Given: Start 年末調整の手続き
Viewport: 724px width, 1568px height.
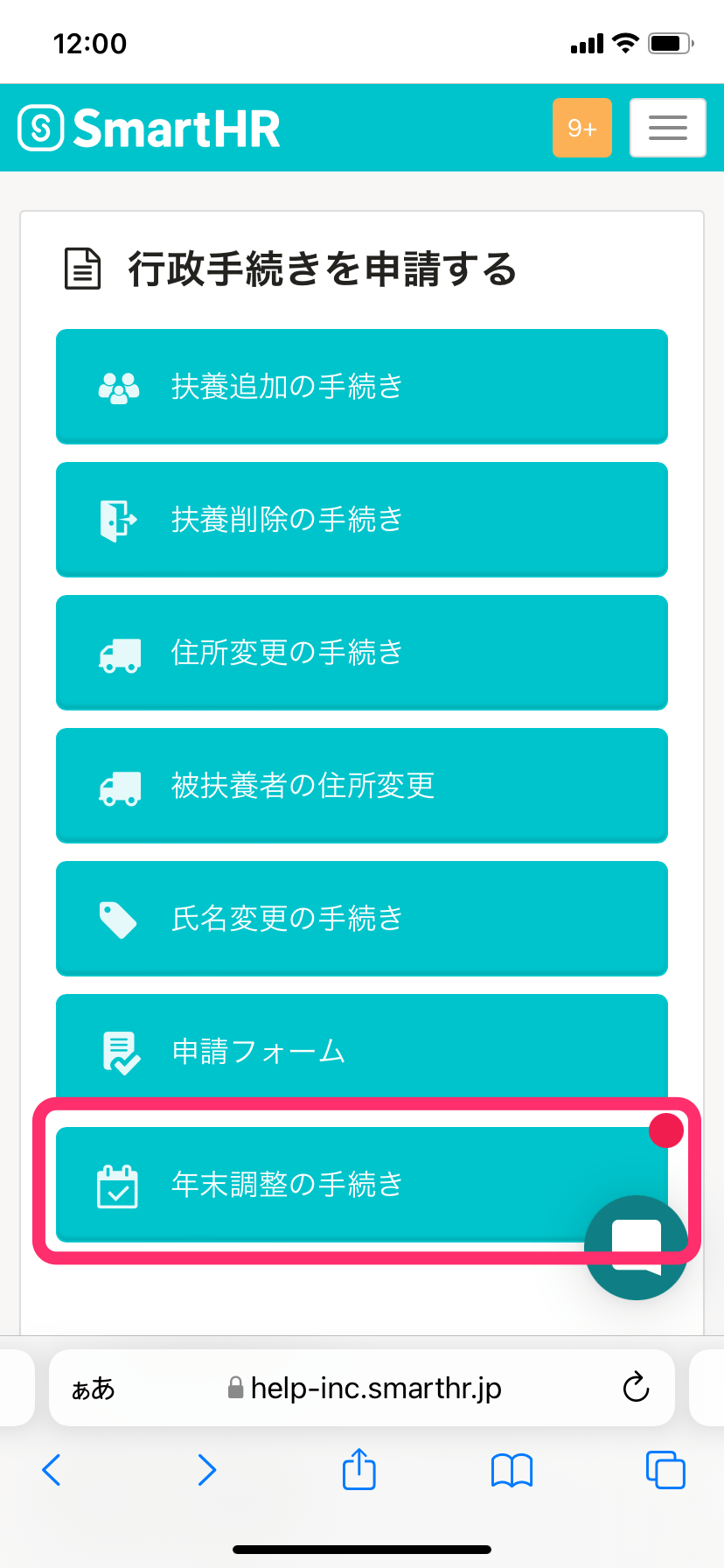Looking at the screenshot, I should pyautogui.click(x=332, y=1183).
